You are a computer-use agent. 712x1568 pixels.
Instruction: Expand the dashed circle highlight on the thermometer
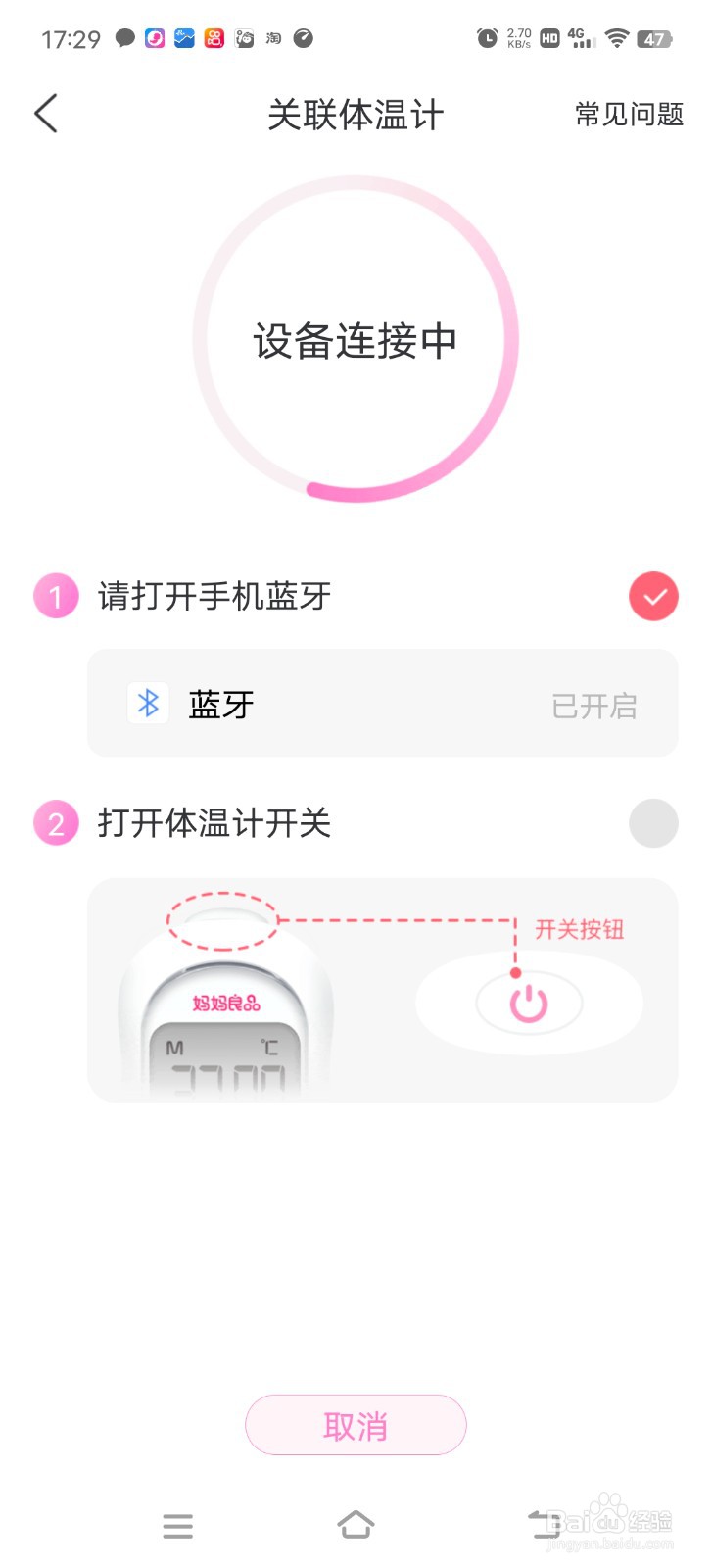coord(222,923)
